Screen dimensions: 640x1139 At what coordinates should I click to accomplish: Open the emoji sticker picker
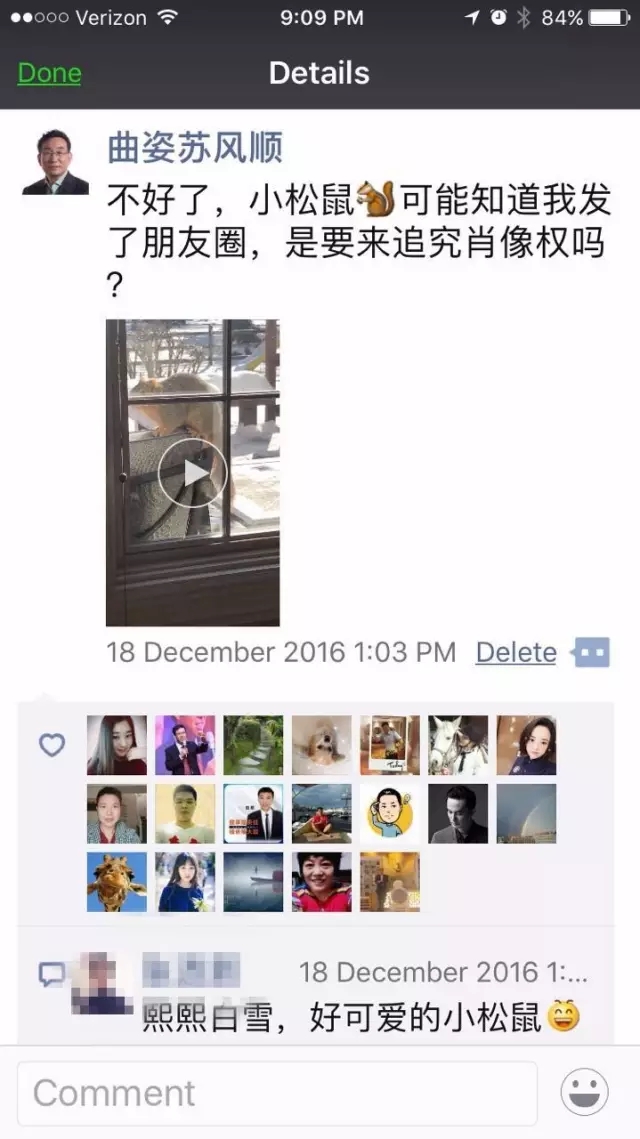[x=584, y=1092]
